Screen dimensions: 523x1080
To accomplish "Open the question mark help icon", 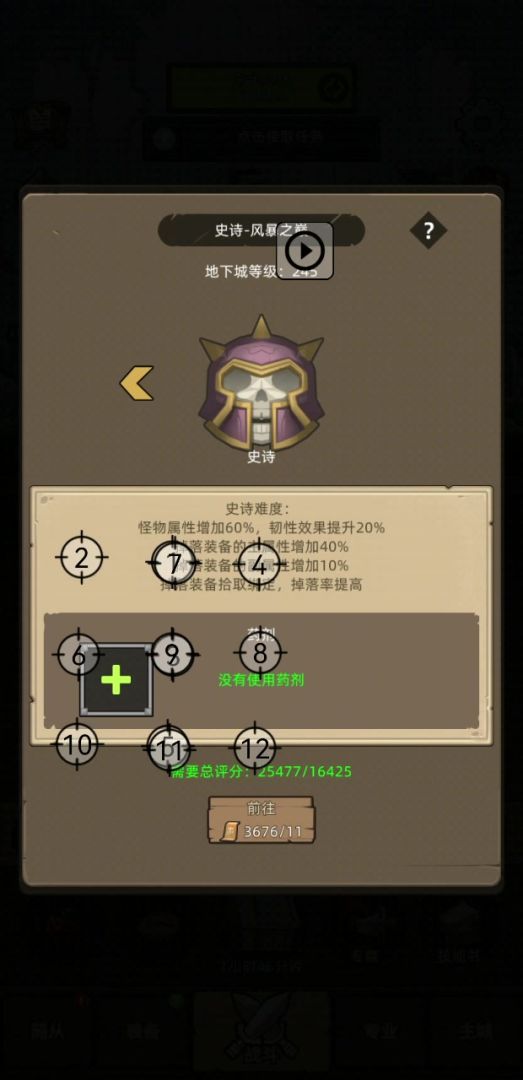I will coord(428,231).
